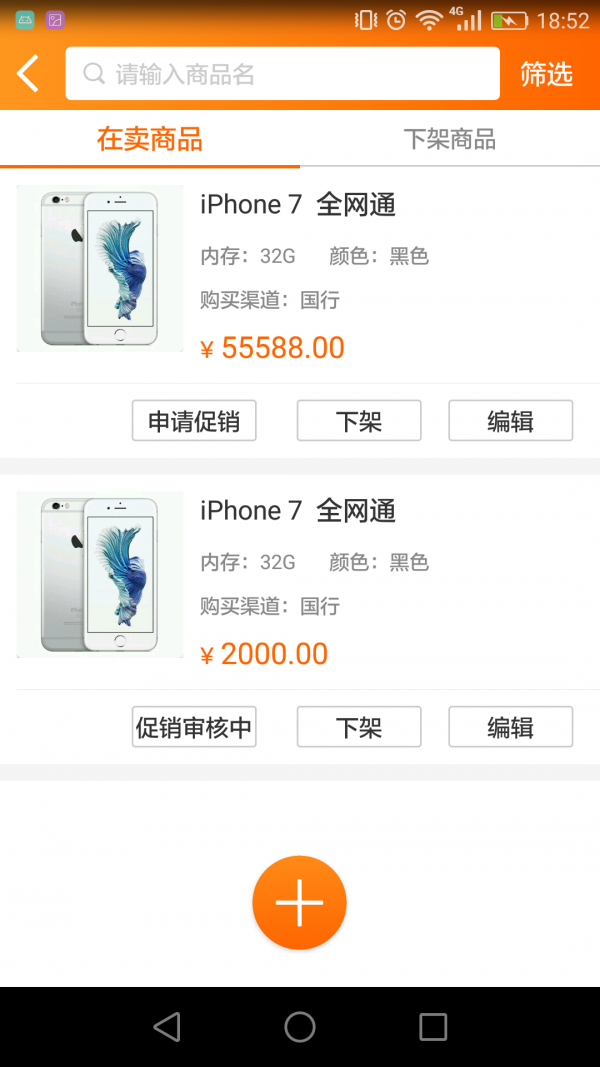This screenshot has width=600, height=1067.
Task: Tap the system home button
Action: point(299,1026)
